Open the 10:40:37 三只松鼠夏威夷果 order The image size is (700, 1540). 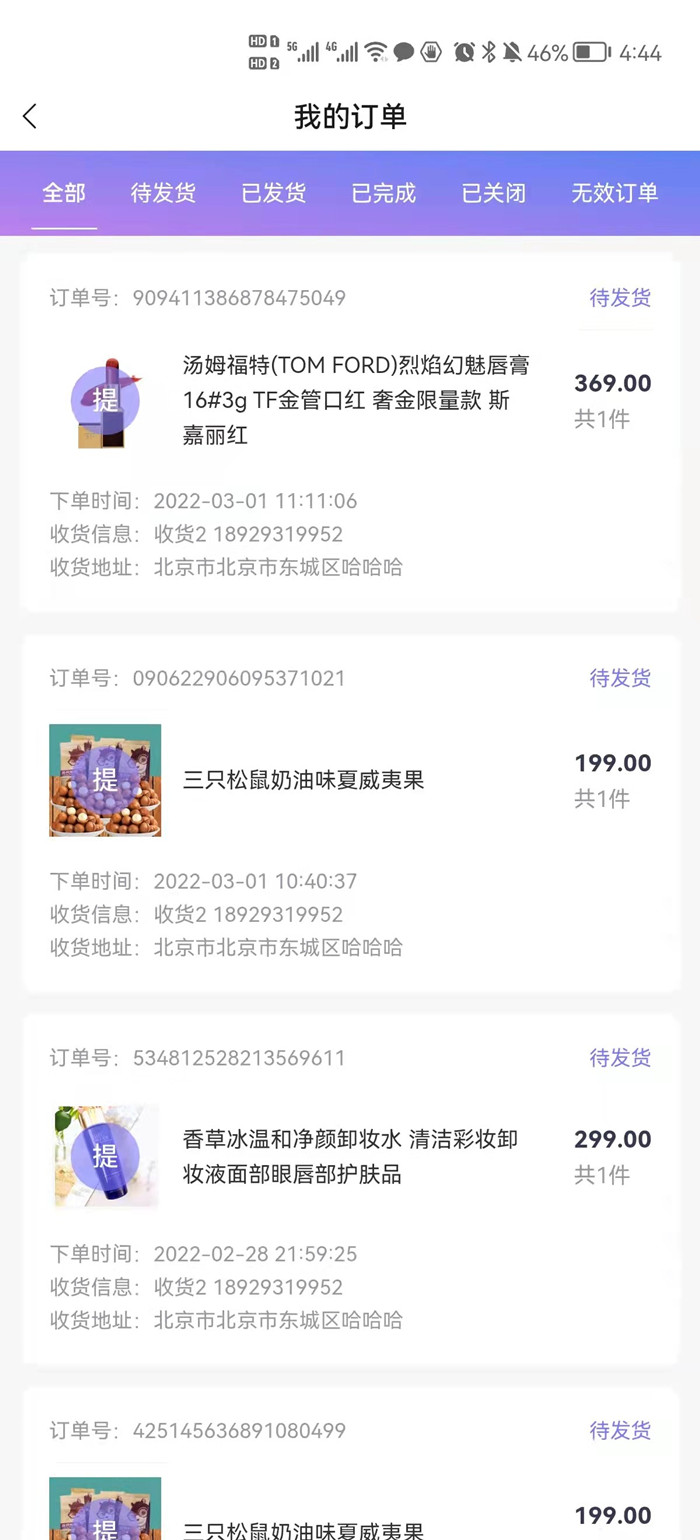(304, 780)
